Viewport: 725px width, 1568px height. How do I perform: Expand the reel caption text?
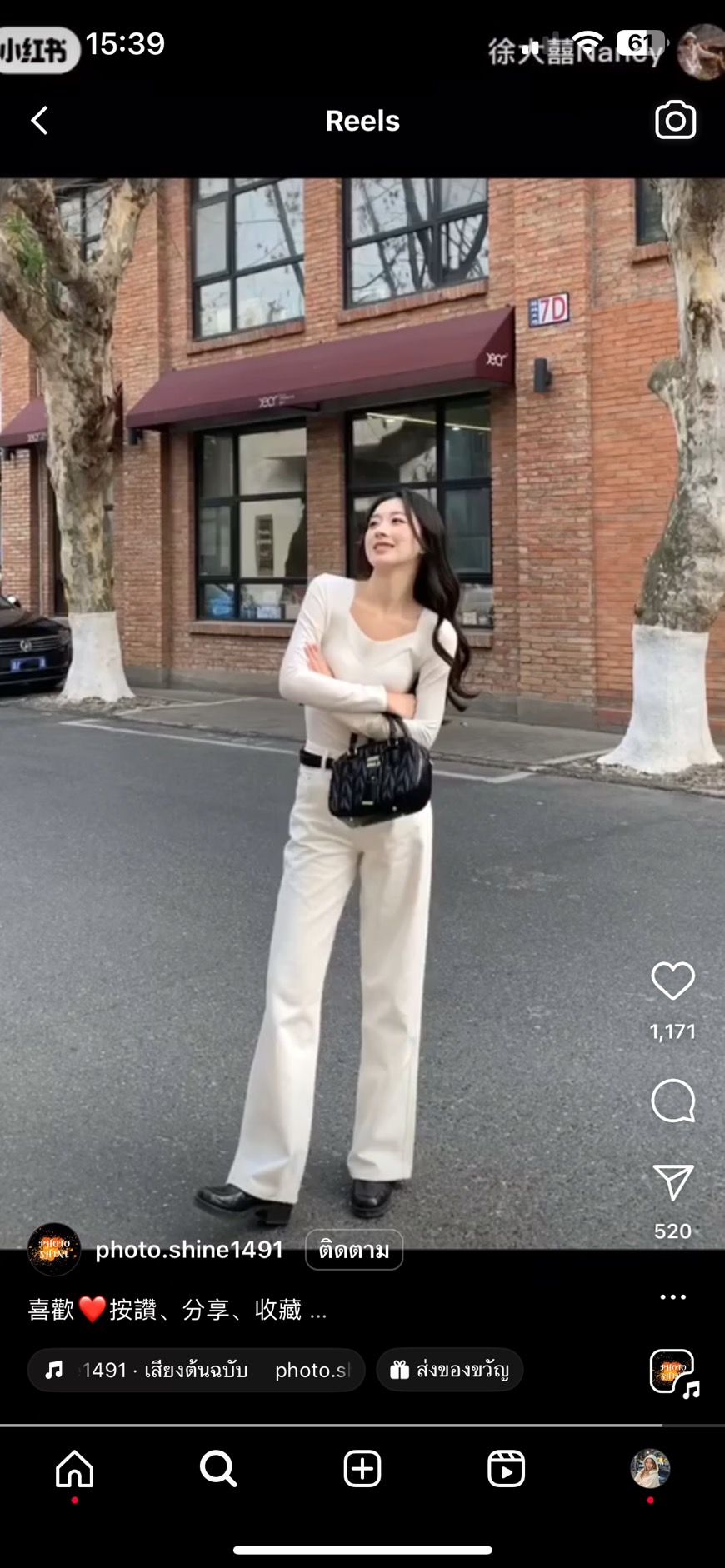(177, 1310)
